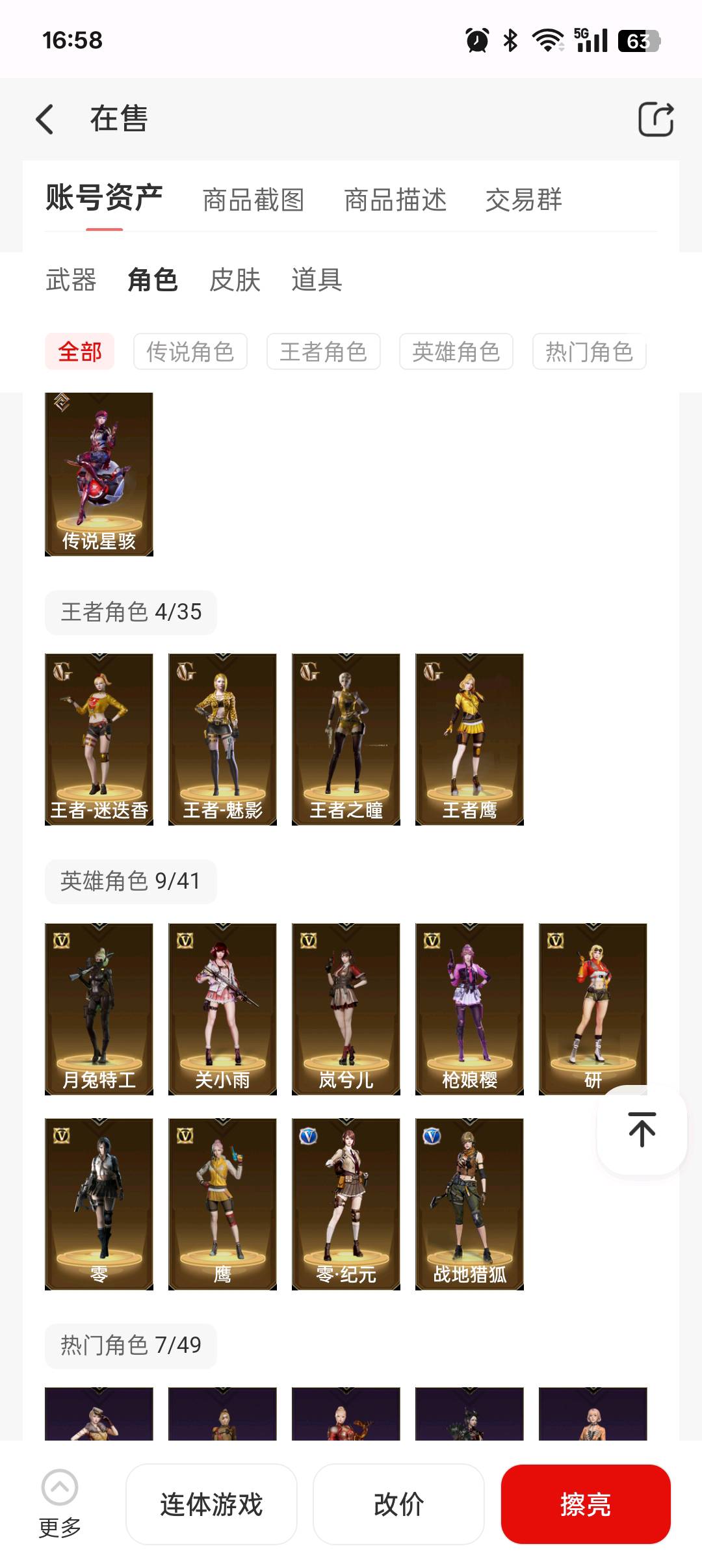Switch to the 商品截图 tab
The image size is (702, 1568).
[x=253, y=200]
